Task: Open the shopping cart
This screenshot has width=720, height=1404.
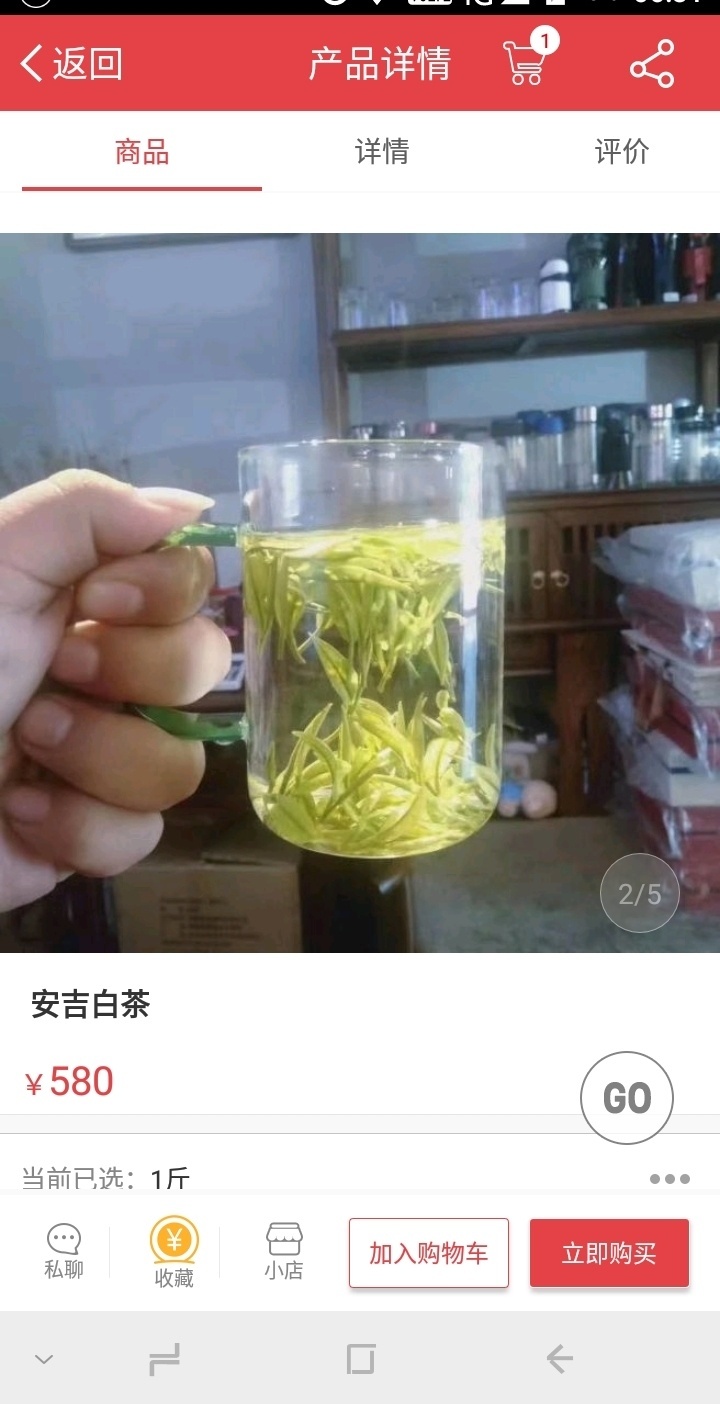Action: (527, 62)
